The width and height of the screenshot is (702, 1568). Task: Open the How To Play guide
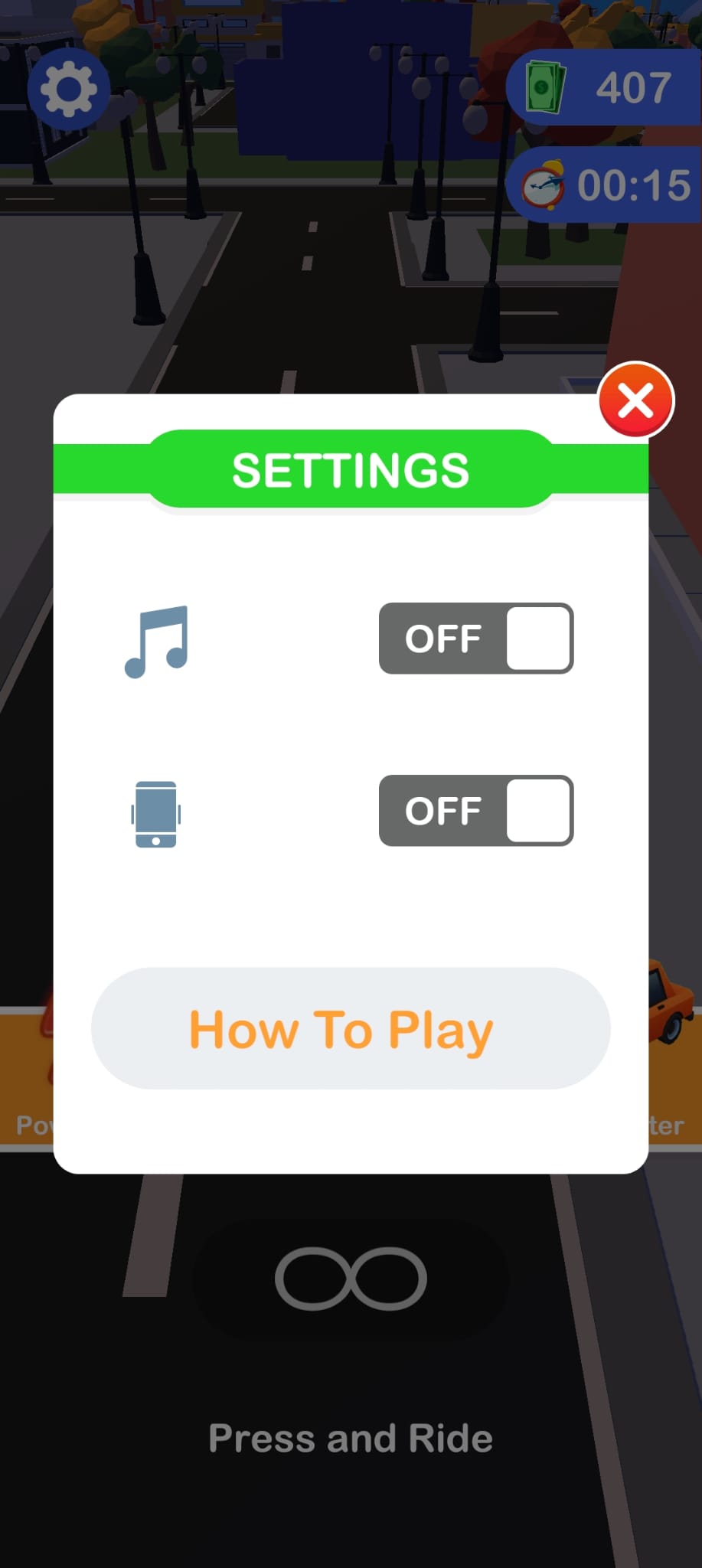click(x=351, y=1028)
